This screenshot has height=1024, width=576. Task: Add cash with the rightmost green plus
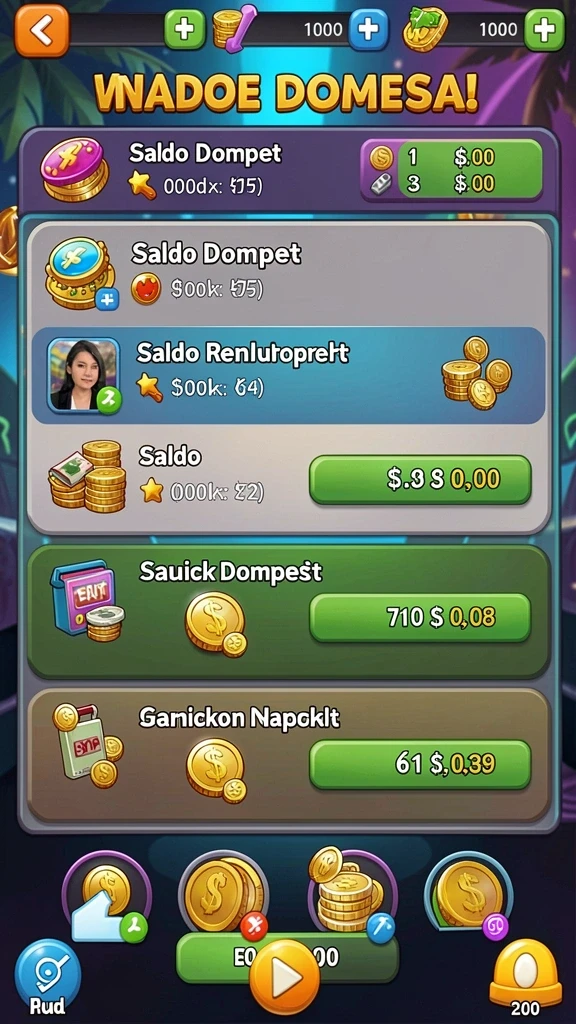(x=545, y=29)
